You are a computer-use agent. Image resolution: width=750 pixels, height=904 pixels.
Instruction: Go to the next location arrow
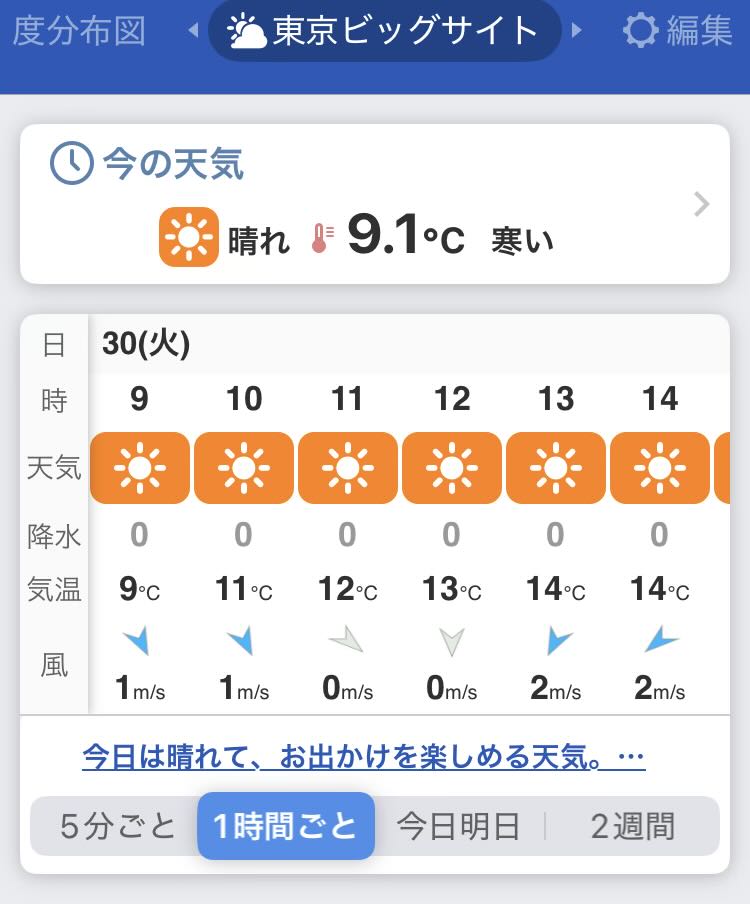coord(577,31)
